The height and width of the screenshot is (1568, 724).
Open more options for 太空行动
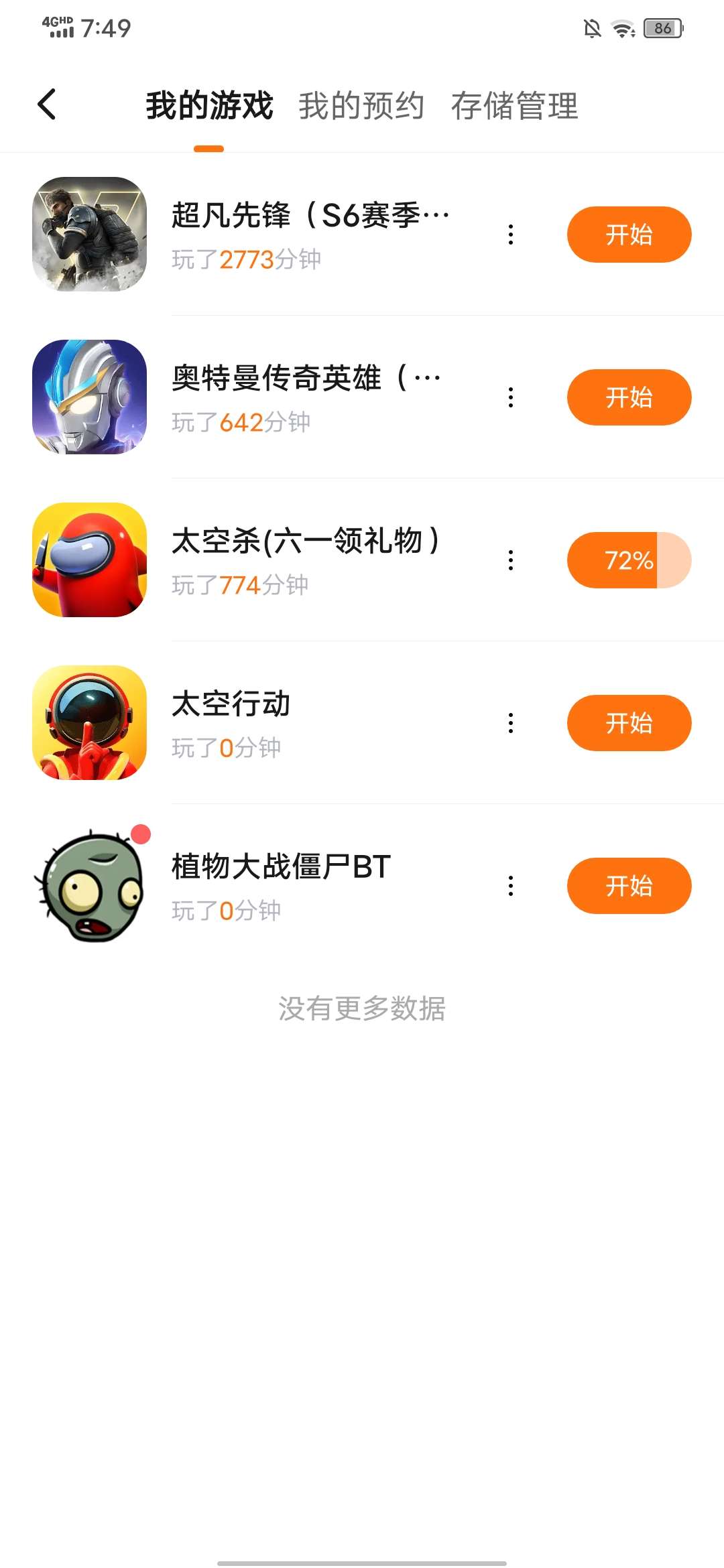click(x=511, y=723)
